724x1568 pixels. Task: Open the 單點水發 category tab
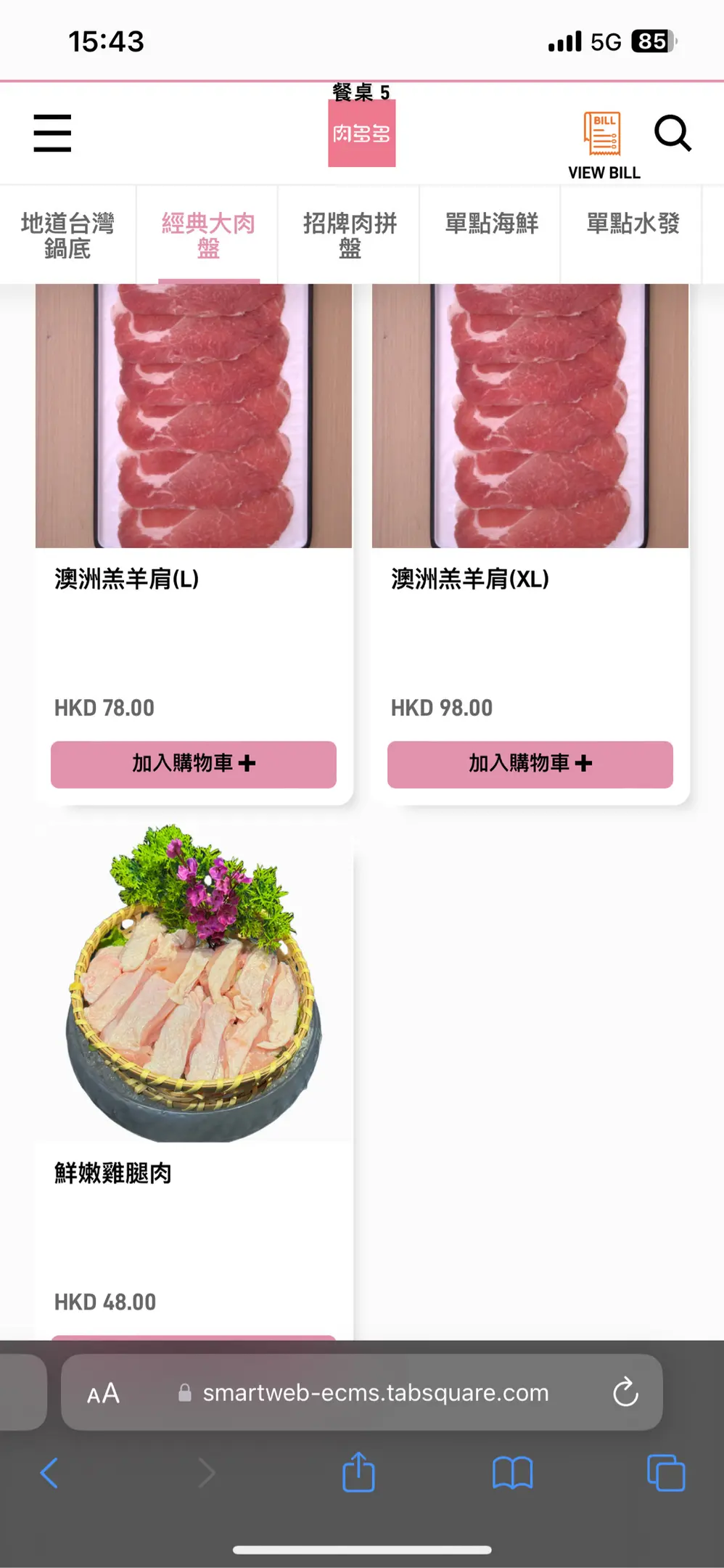[x=633, y=224]
